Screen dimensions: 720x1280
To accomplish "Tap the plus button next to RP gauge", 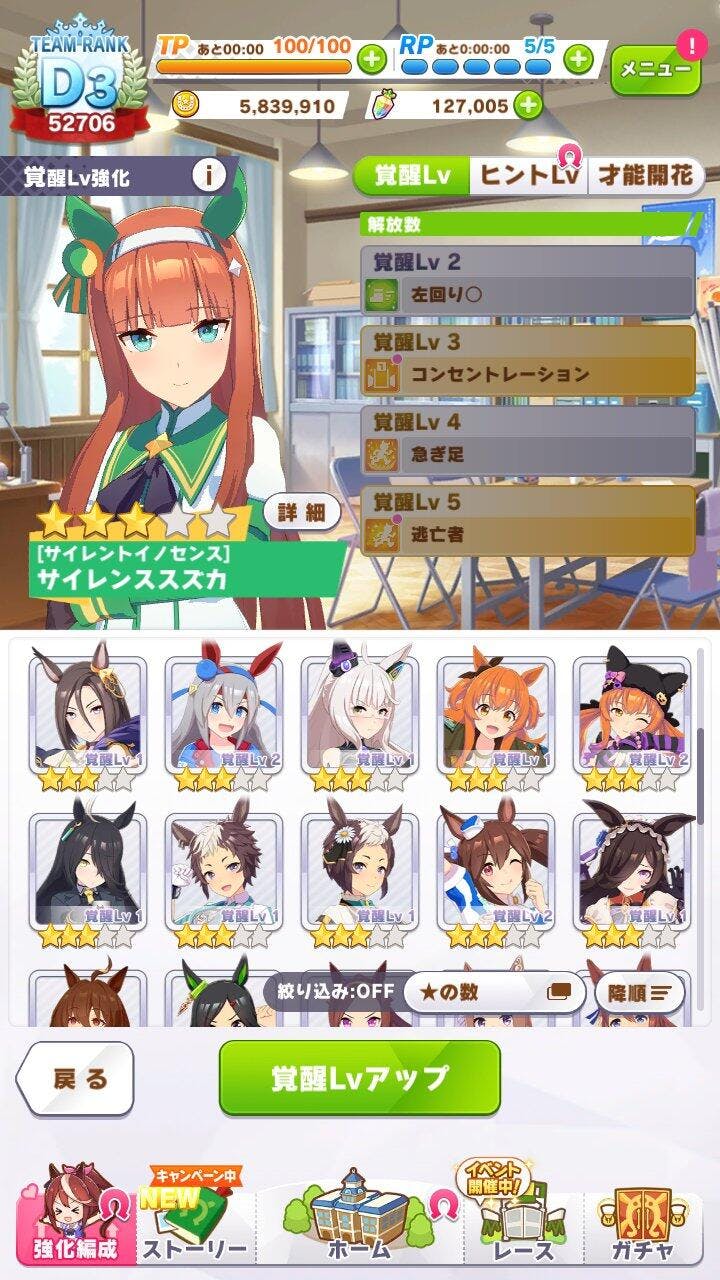I will click(x=578, y=59).
